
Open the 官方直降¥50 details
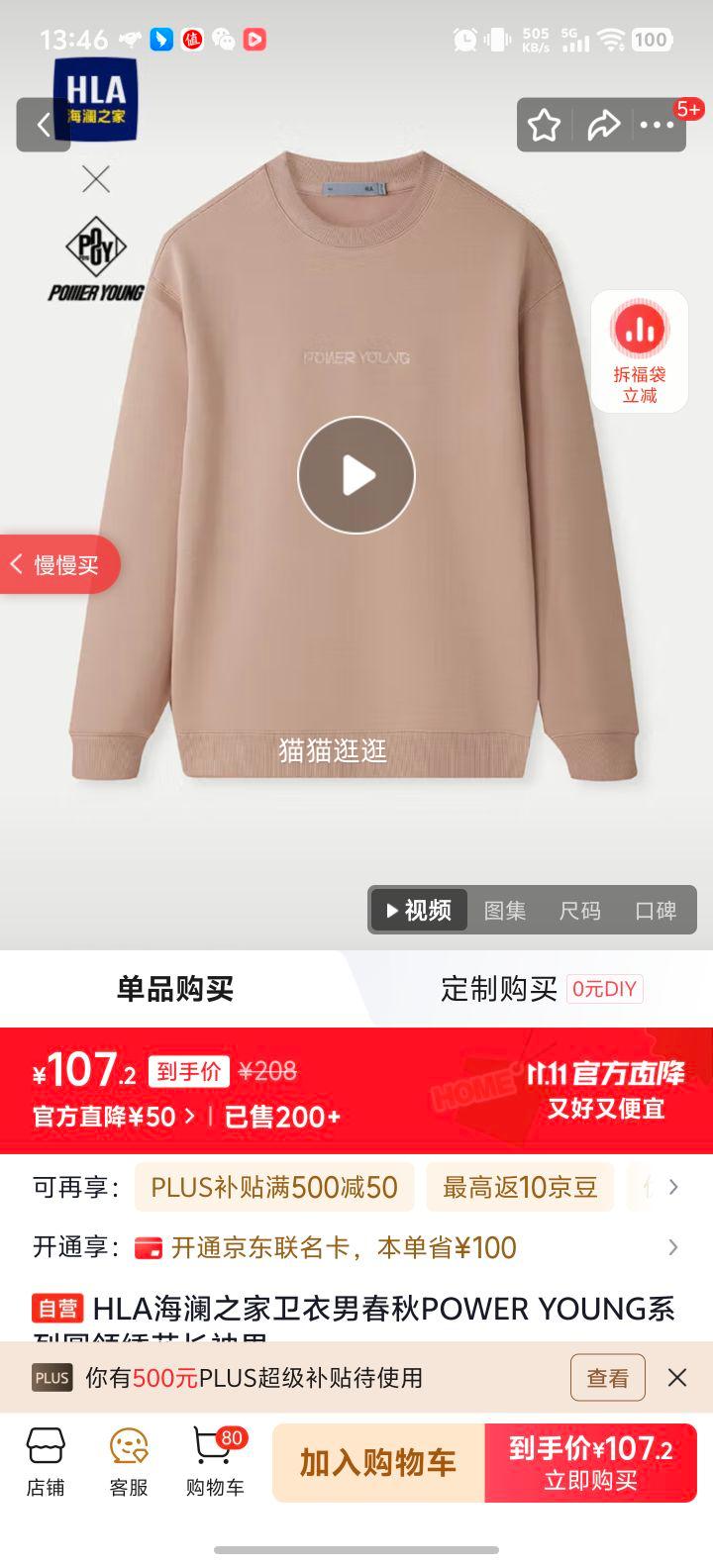coord(114,1118)
